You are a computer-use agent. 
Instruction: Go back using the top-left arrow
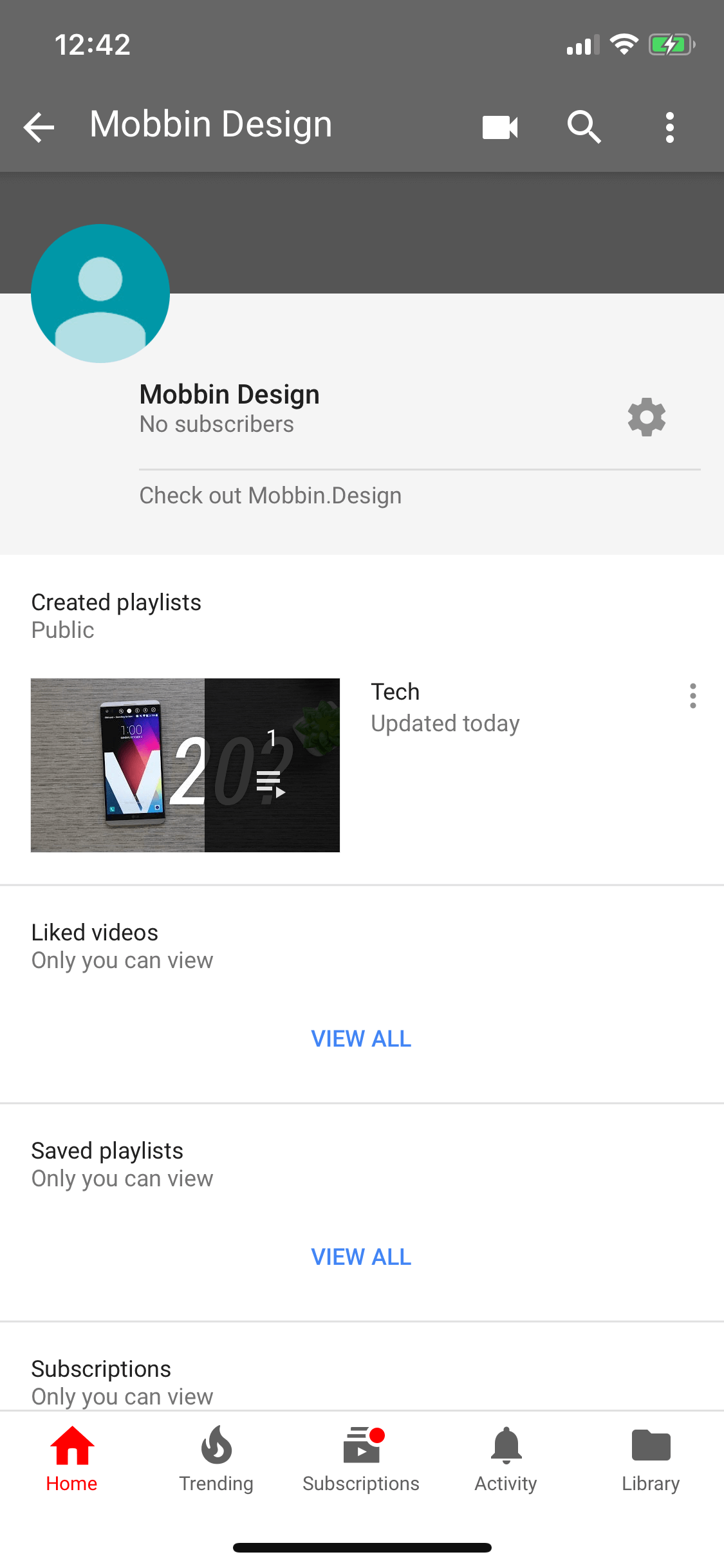[39, 127]
